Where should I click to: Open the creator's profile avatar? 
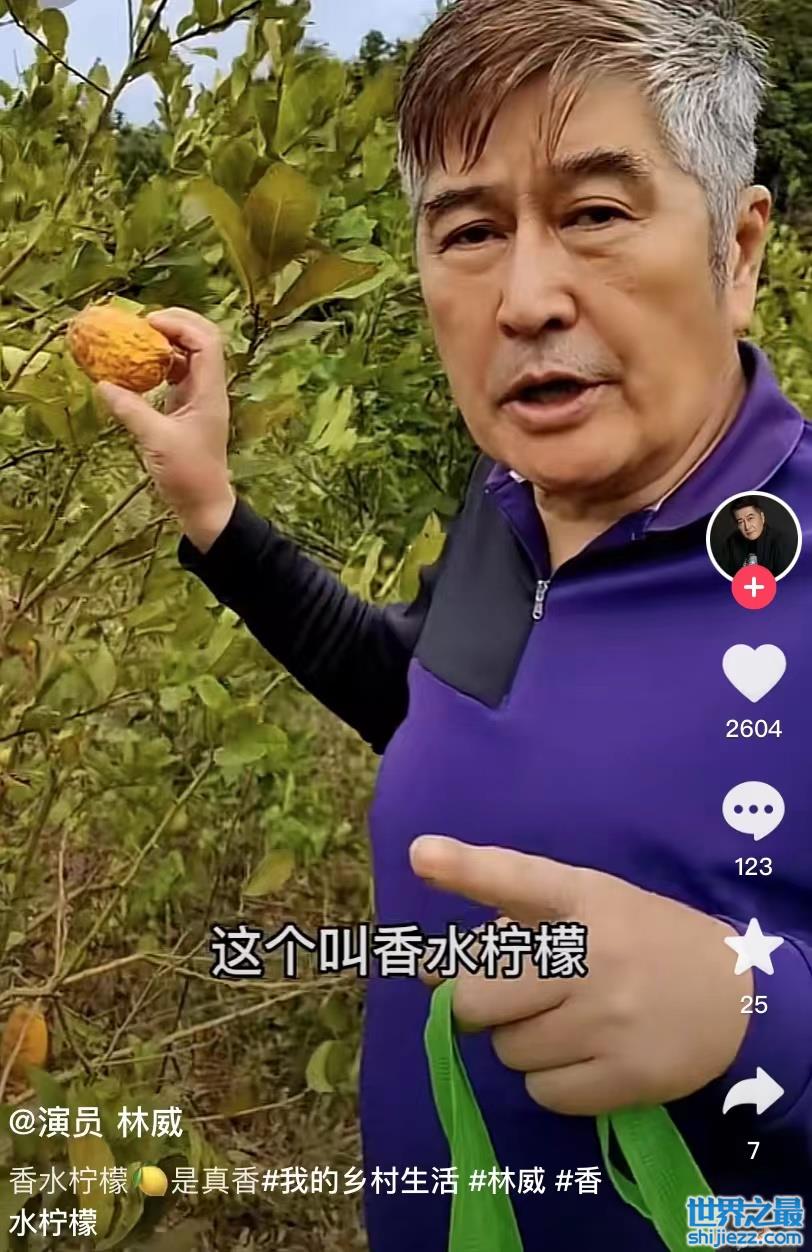point(754,537)
